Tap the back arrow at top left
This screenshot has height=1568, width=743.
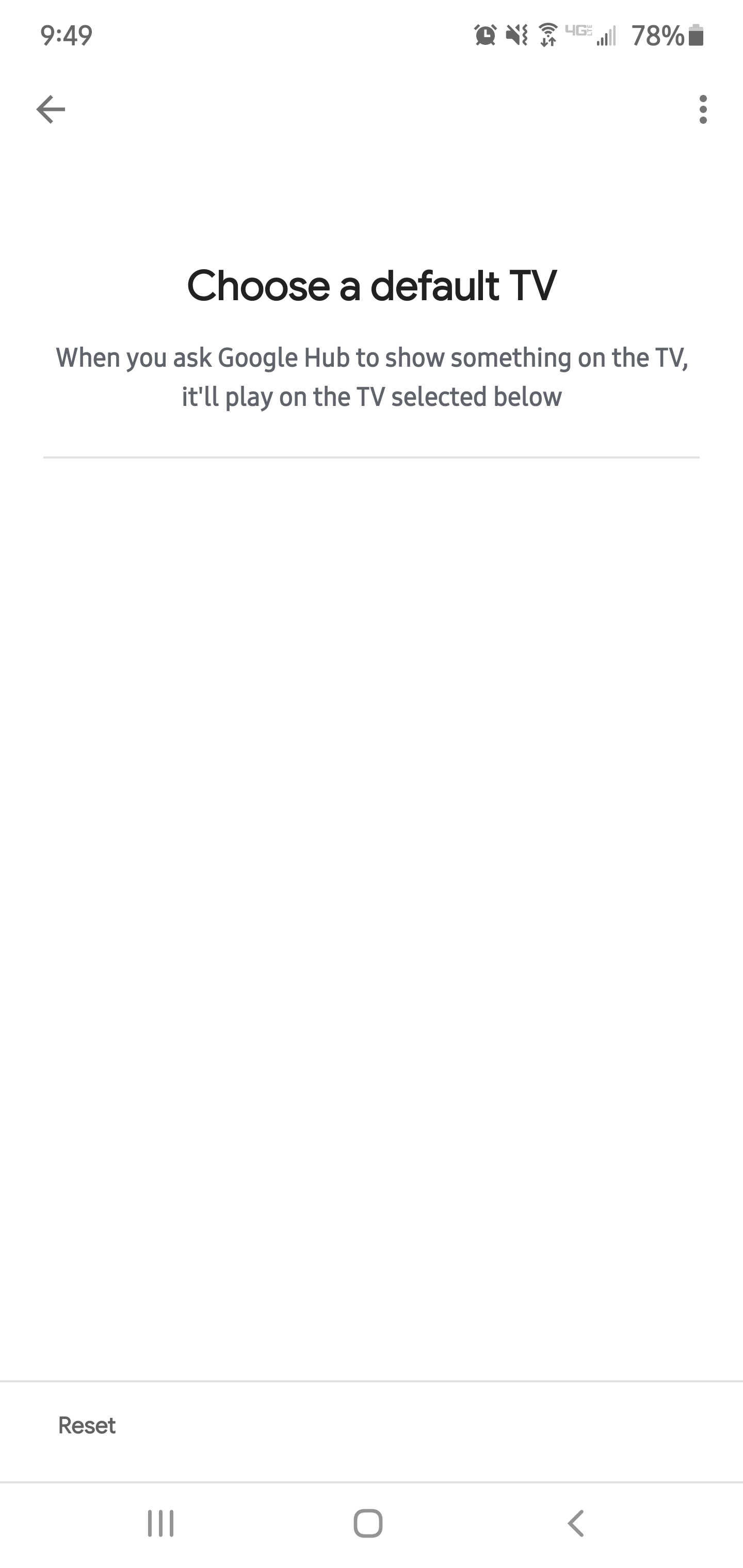click(51, 109)
